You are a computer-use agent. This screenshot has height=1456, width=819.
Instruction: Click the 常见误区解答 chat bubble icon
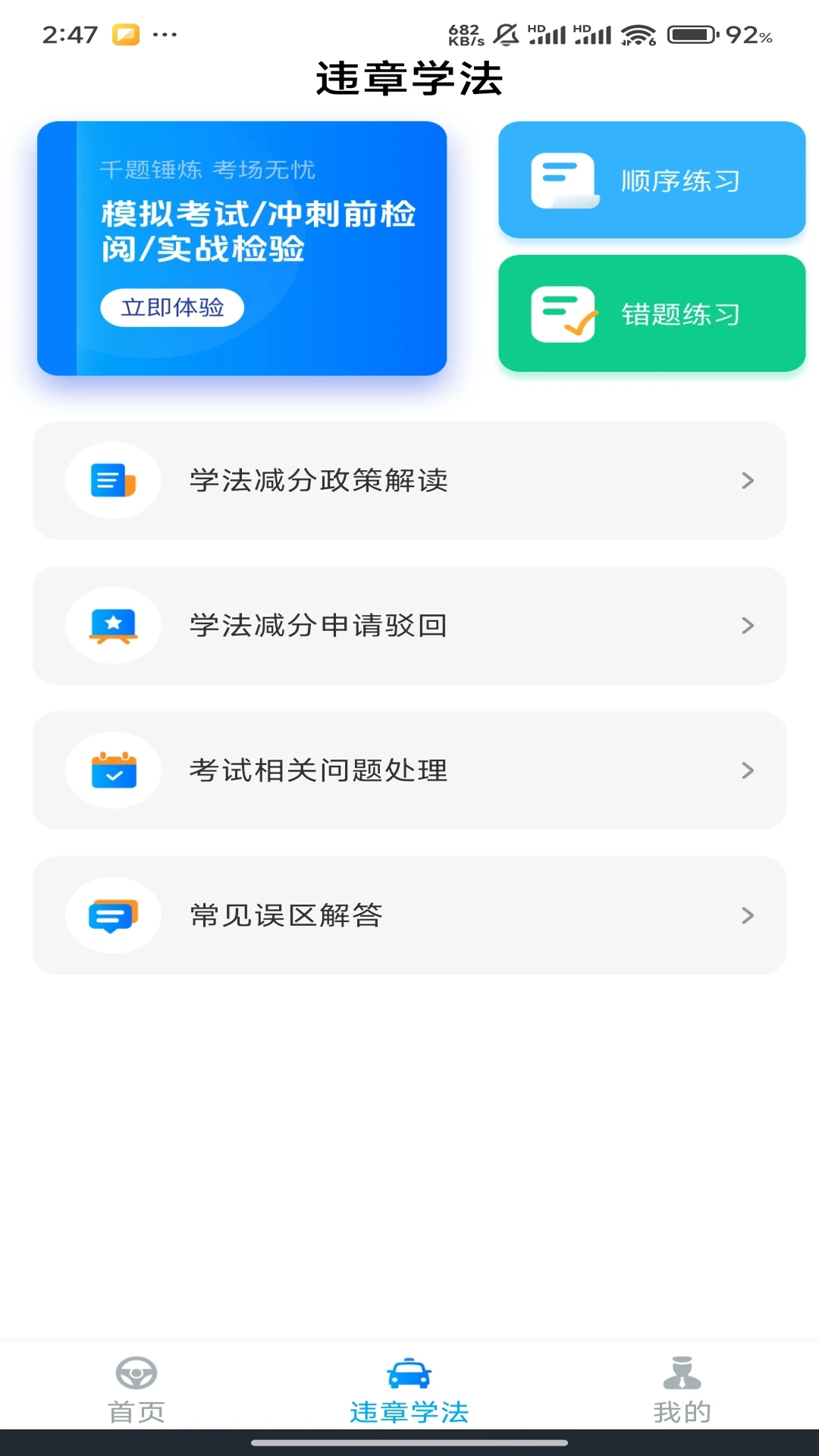point(113,915)
